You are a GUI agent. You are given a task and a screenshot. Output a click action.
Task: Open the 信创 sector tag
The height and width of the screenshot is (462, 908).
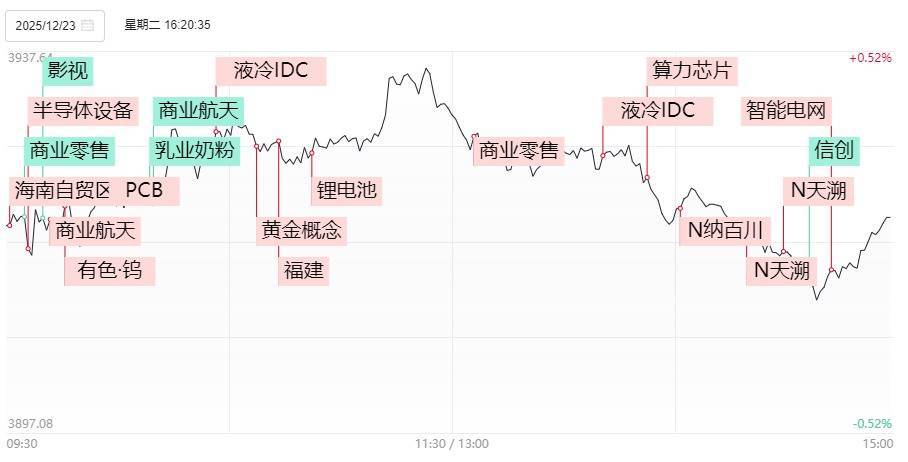834,150
